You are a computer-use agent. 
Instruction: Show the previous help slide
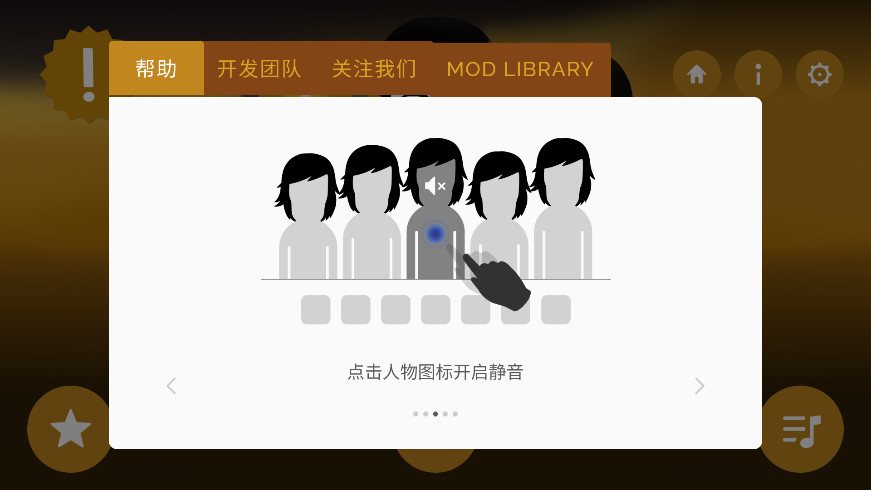[x=171, y=386]
